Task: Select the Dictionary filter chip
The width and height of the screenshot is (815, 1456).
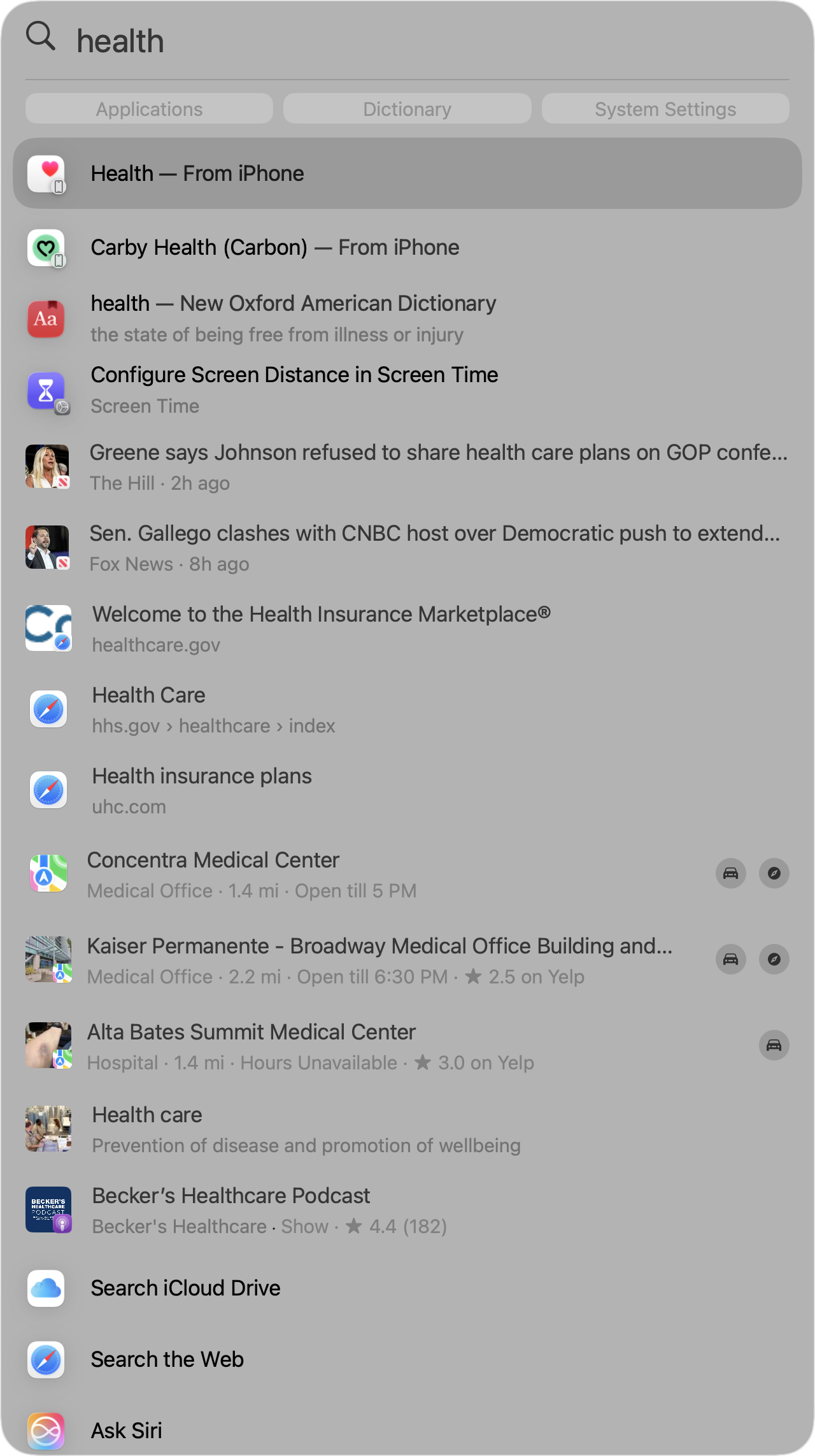Action: (x=407, y=109)
